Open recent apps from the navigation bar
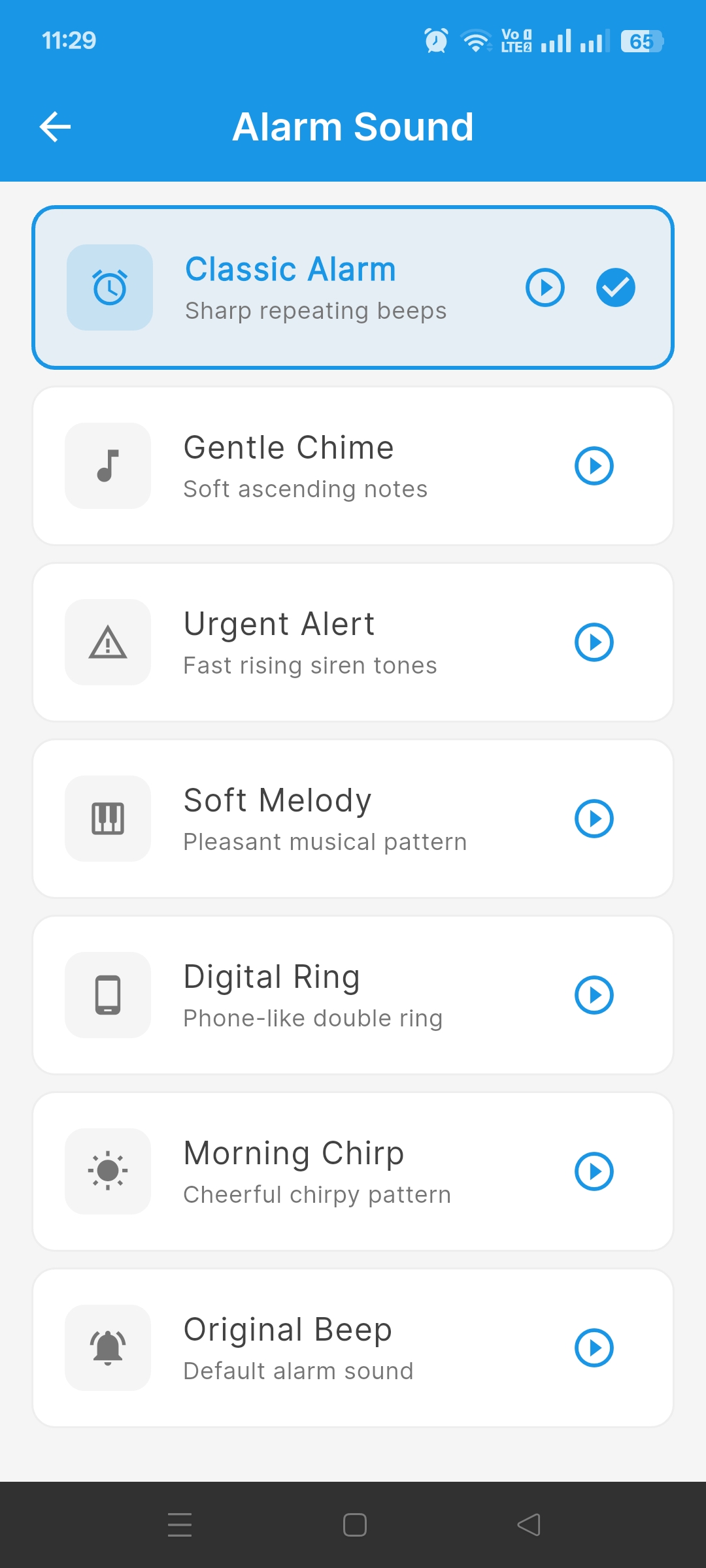Image resolution: width=706 pixels, height=1568 pixels. [179, 1524]
